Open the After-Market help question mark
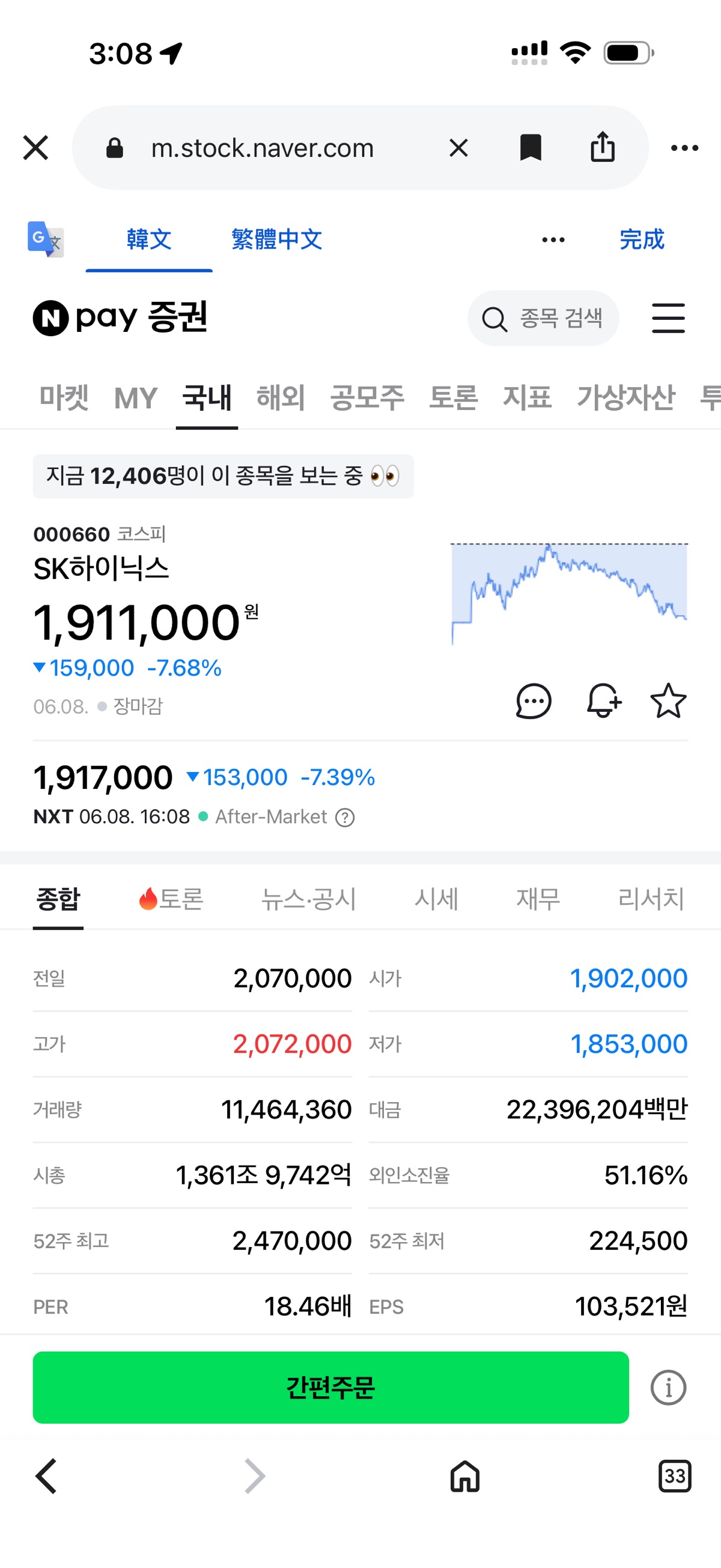 [x=345, y=818]
